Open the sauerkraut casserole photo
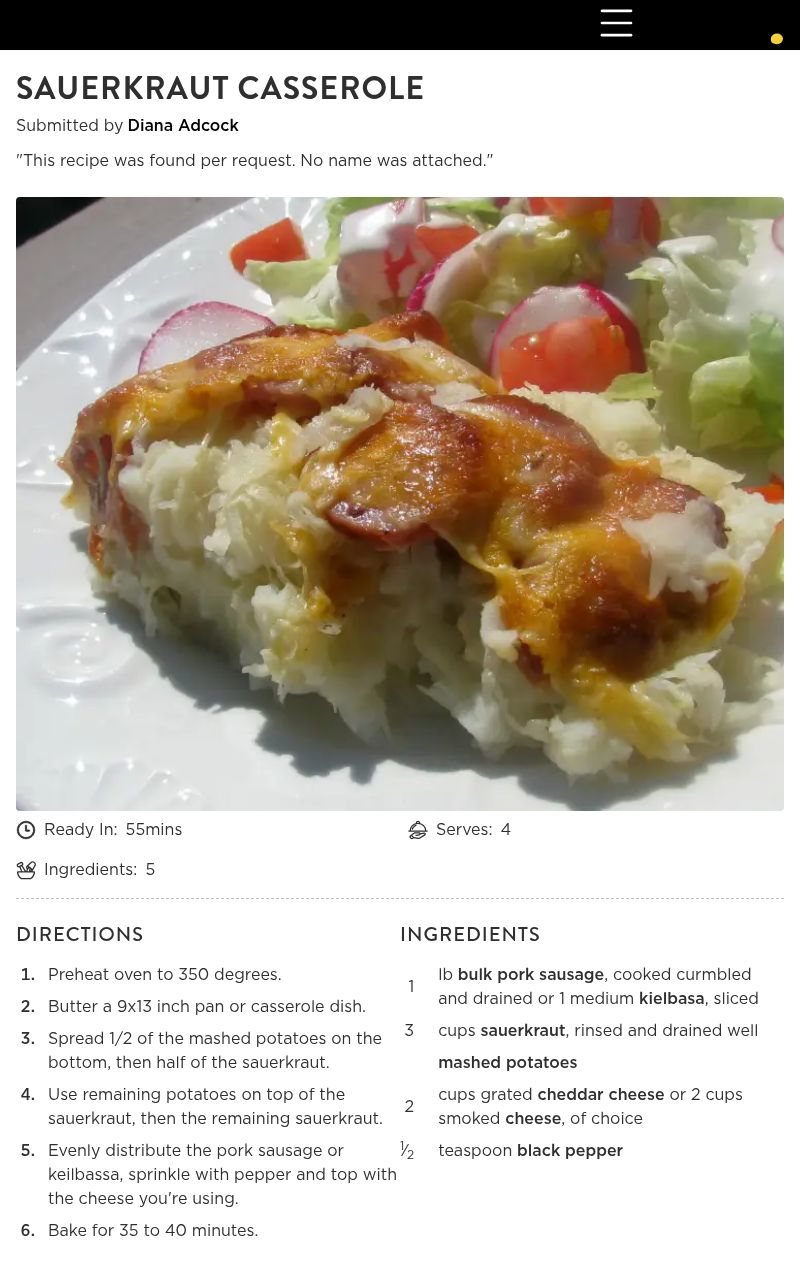This screenshot has width=800, height=1277. (400, 503)
